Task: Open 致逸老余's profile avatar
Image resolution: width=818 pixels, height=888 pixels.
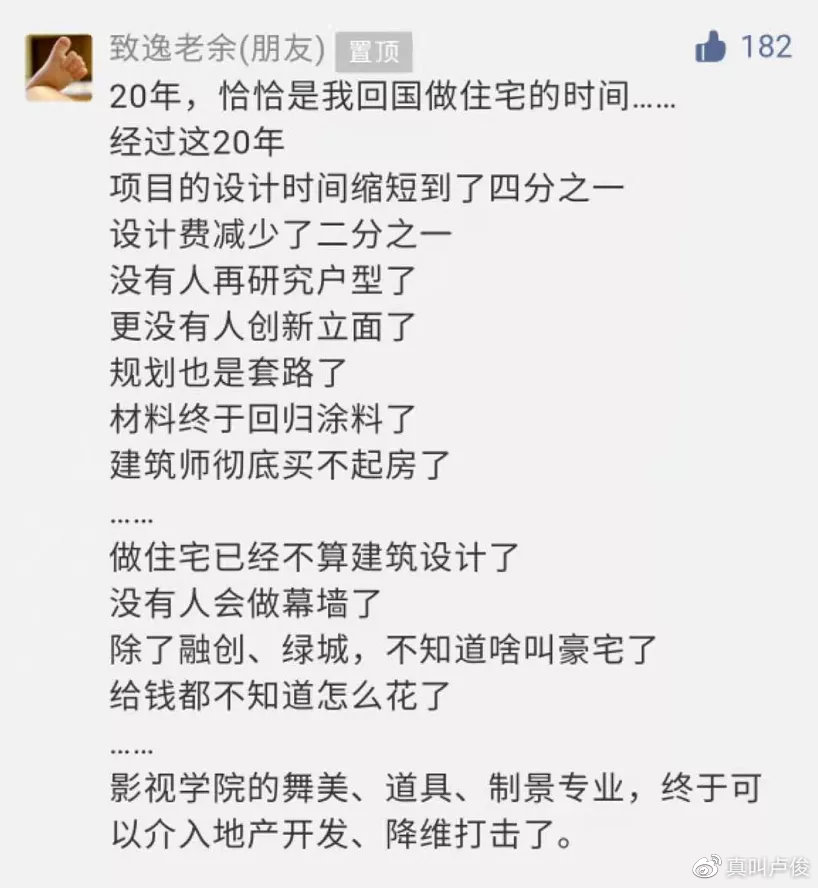Action: 59,67
